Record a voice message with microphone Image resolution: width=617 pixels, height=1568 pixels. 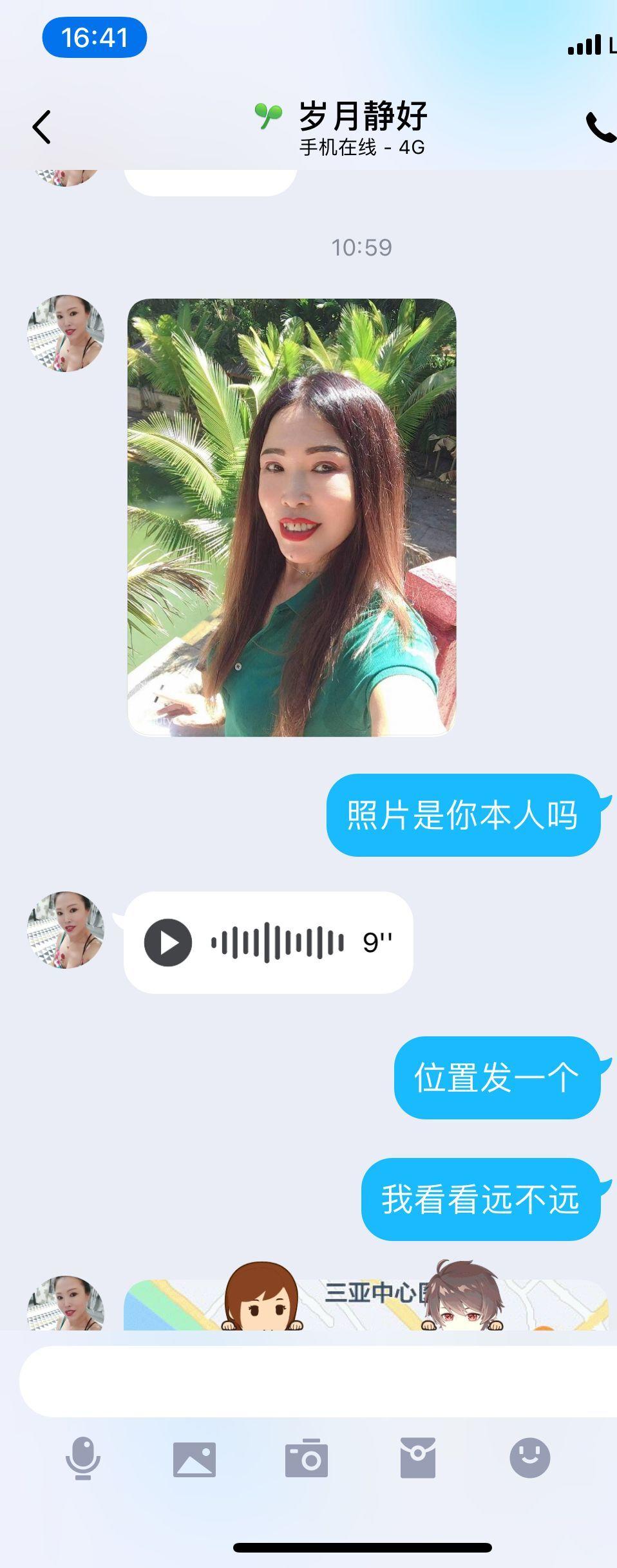(83, 1458)
